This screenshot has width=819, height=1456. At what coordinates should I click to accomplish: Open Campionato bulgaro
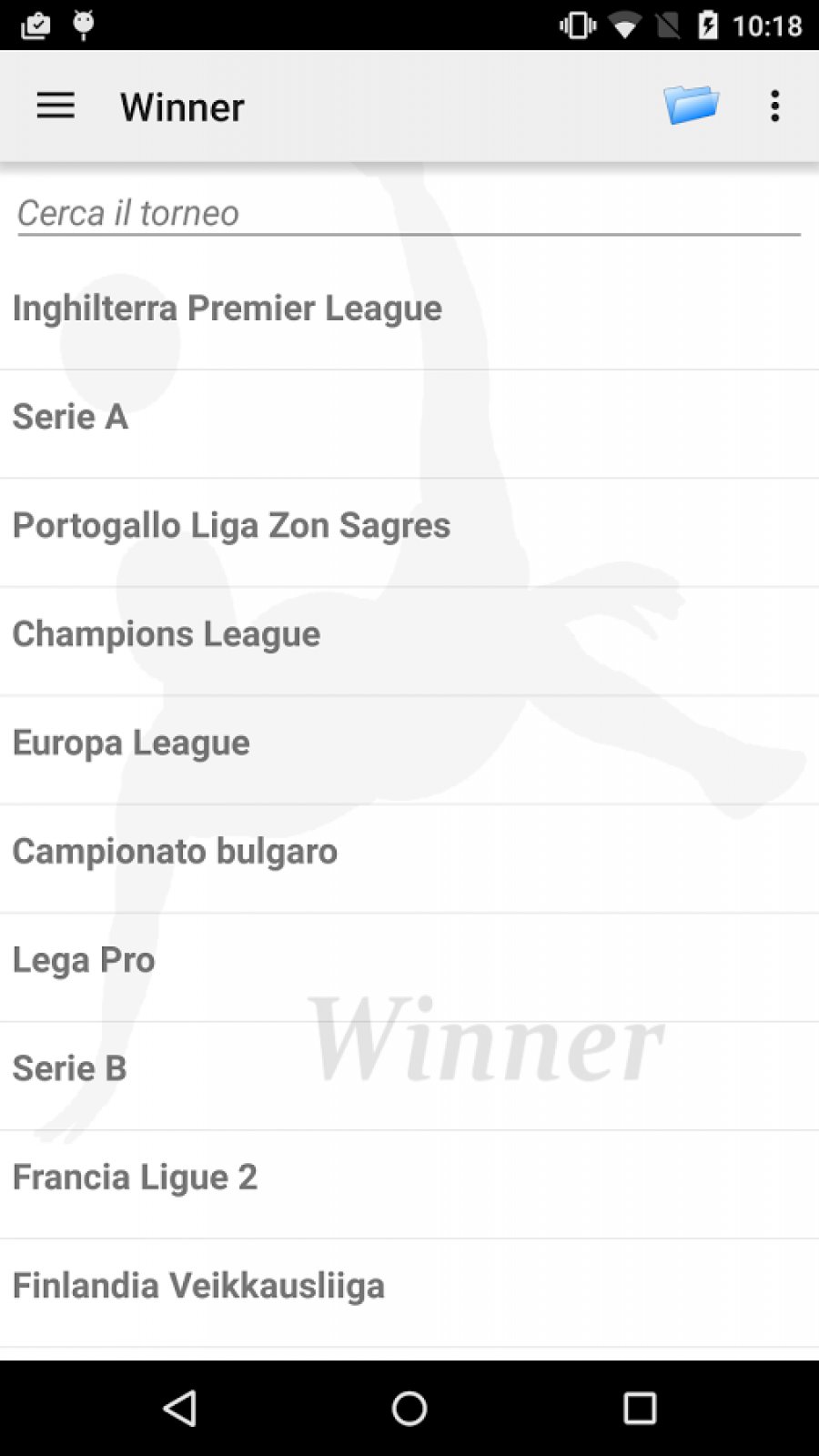(x=409, y=850)
